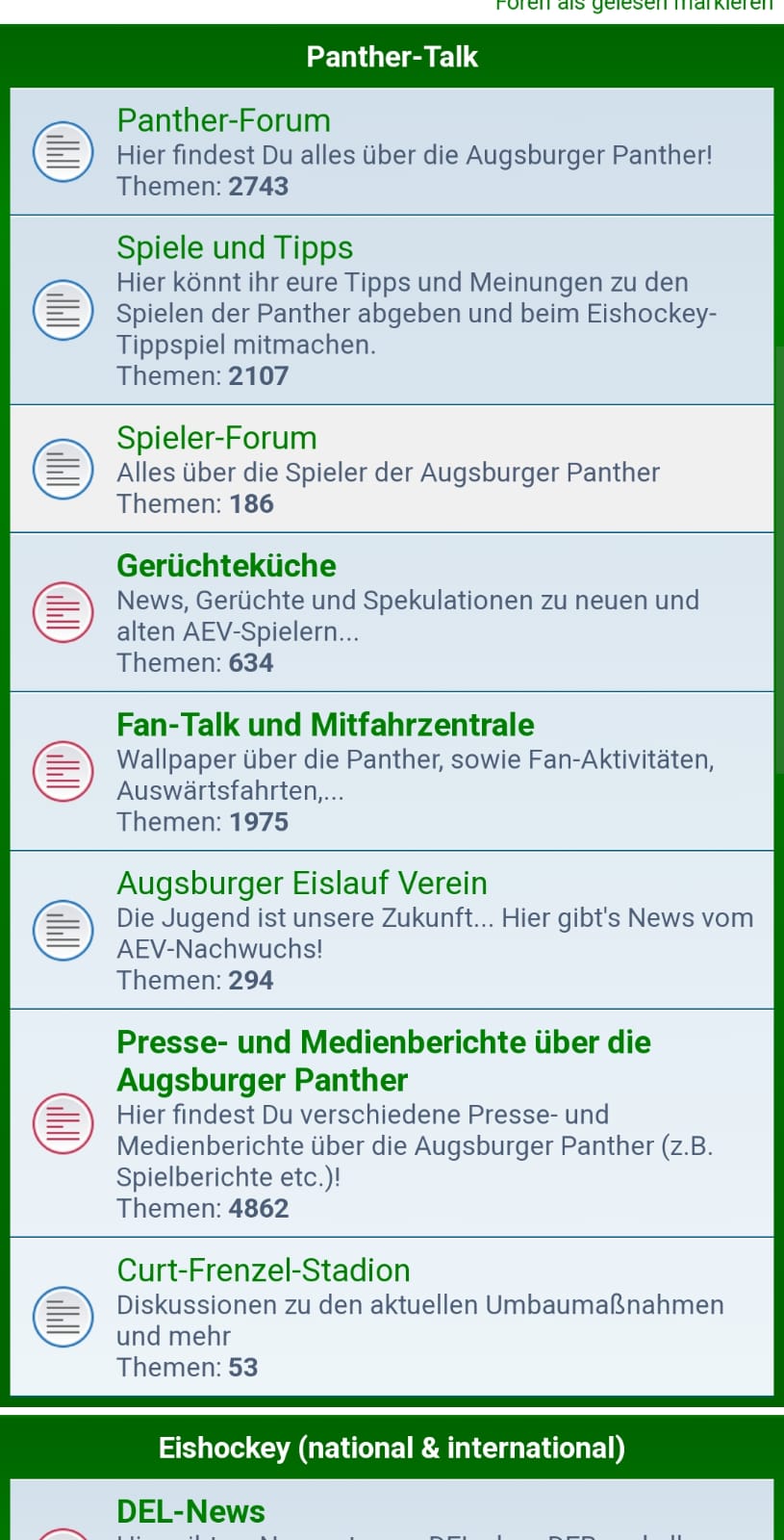Image resolution: width=784 pixels, height=1540 pixels.
Task: Mark forums as read via top link
Action: pyautogui.click(x=633, y=6)
